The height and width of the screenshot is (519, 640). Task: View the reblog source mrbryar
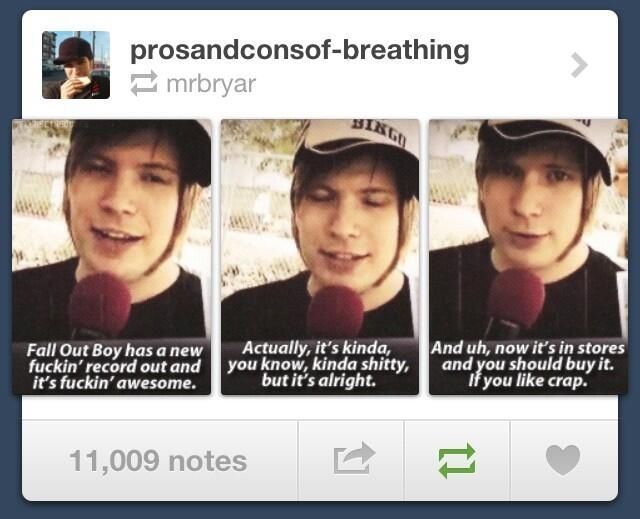click(209, 84)
